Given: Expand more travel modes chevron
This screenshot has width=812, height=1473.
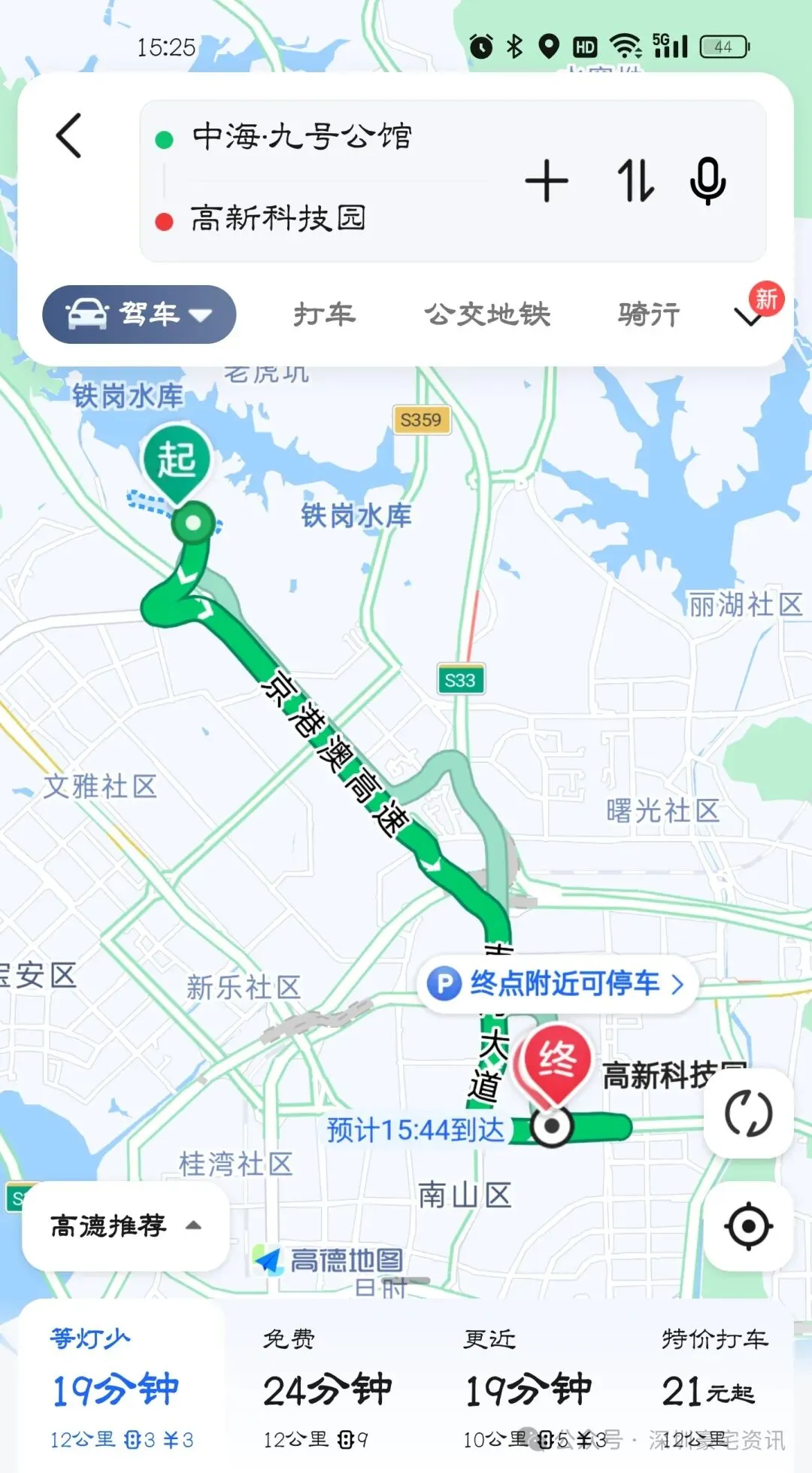Looking at the screenshot, I should point(749,317).
